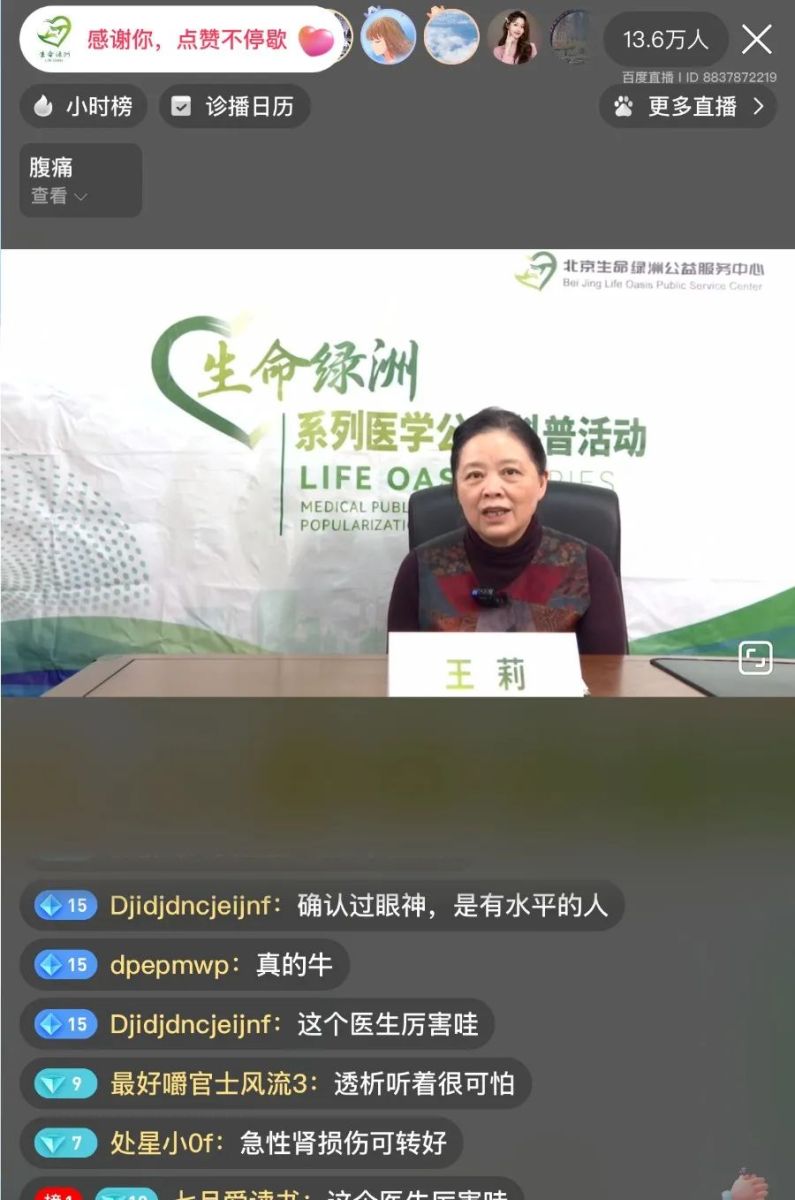Image resolution: width=795 pixels, height=1200 pixels.
Task: Tap the pink heart like icon
Action: (x=316, y=40)
